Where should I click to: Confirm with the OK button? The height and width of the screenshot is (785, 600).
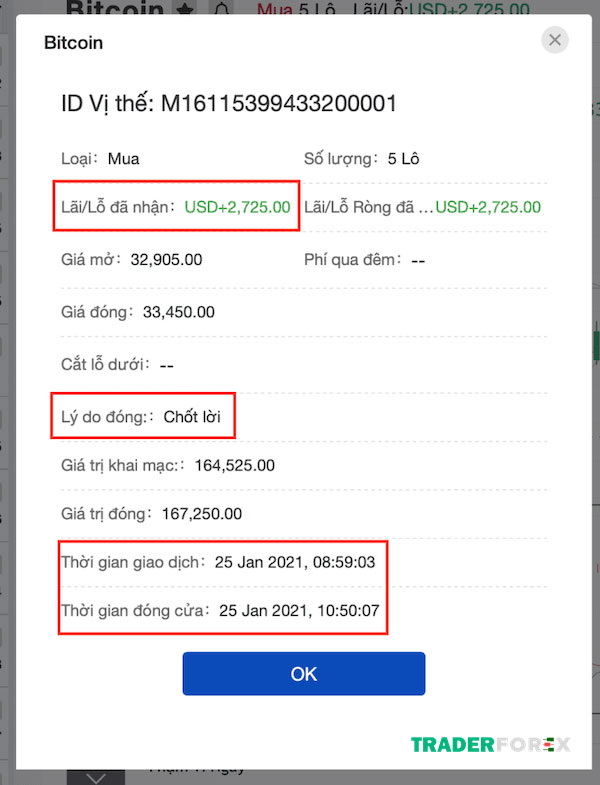pyautogui.click(x=304, y=674)
